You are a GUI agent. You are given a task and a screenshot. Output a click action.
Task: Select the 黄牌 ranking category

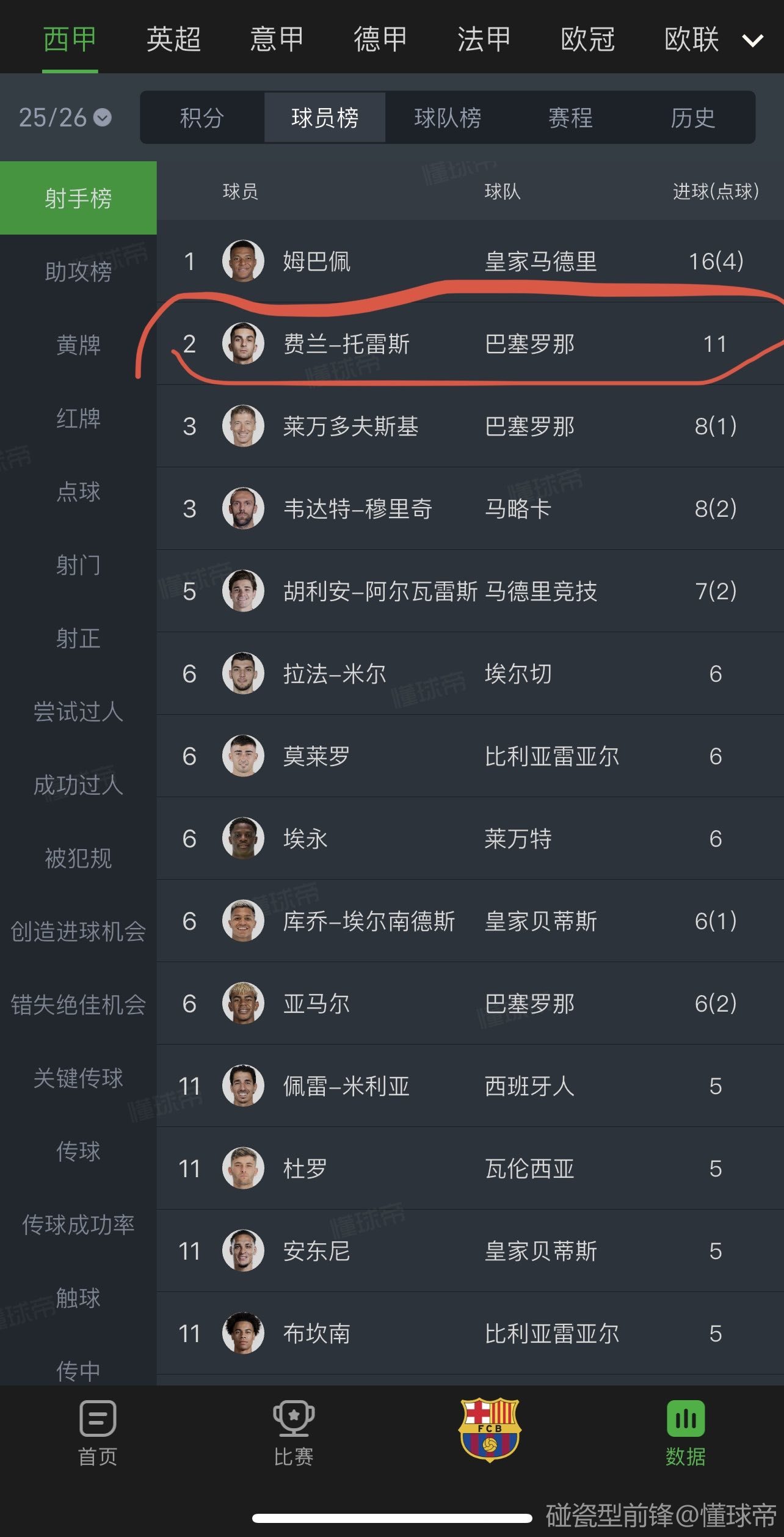point(78,345)
